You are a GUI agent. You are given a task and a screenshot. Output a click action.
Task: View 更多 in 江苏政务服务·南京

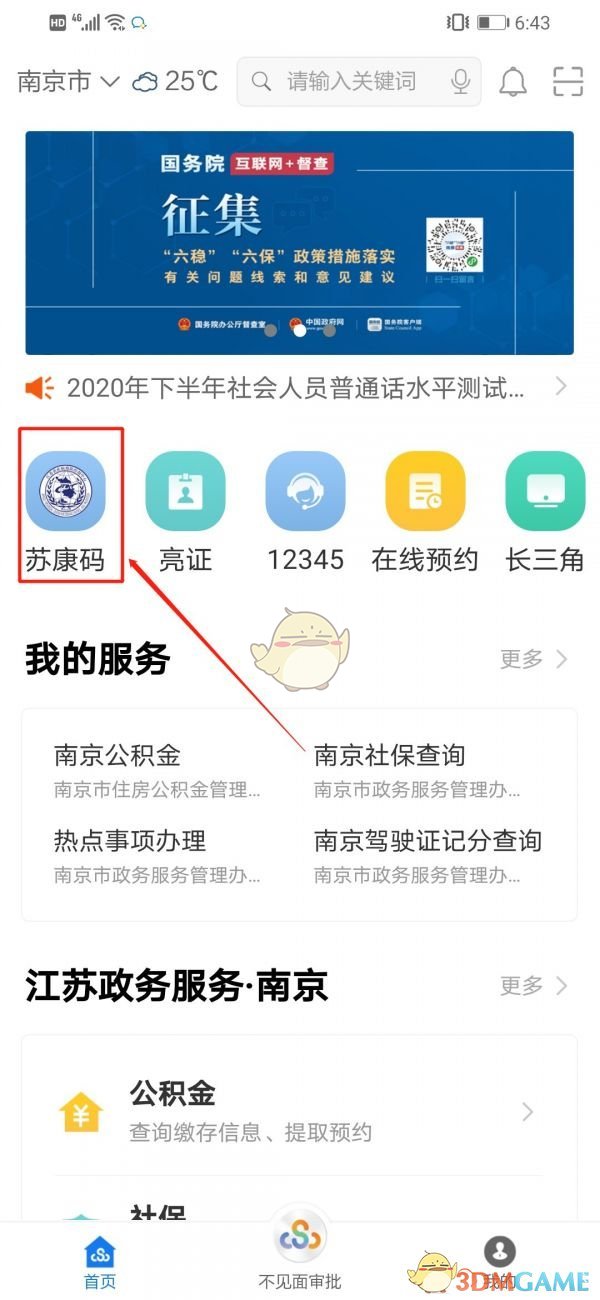533,986
